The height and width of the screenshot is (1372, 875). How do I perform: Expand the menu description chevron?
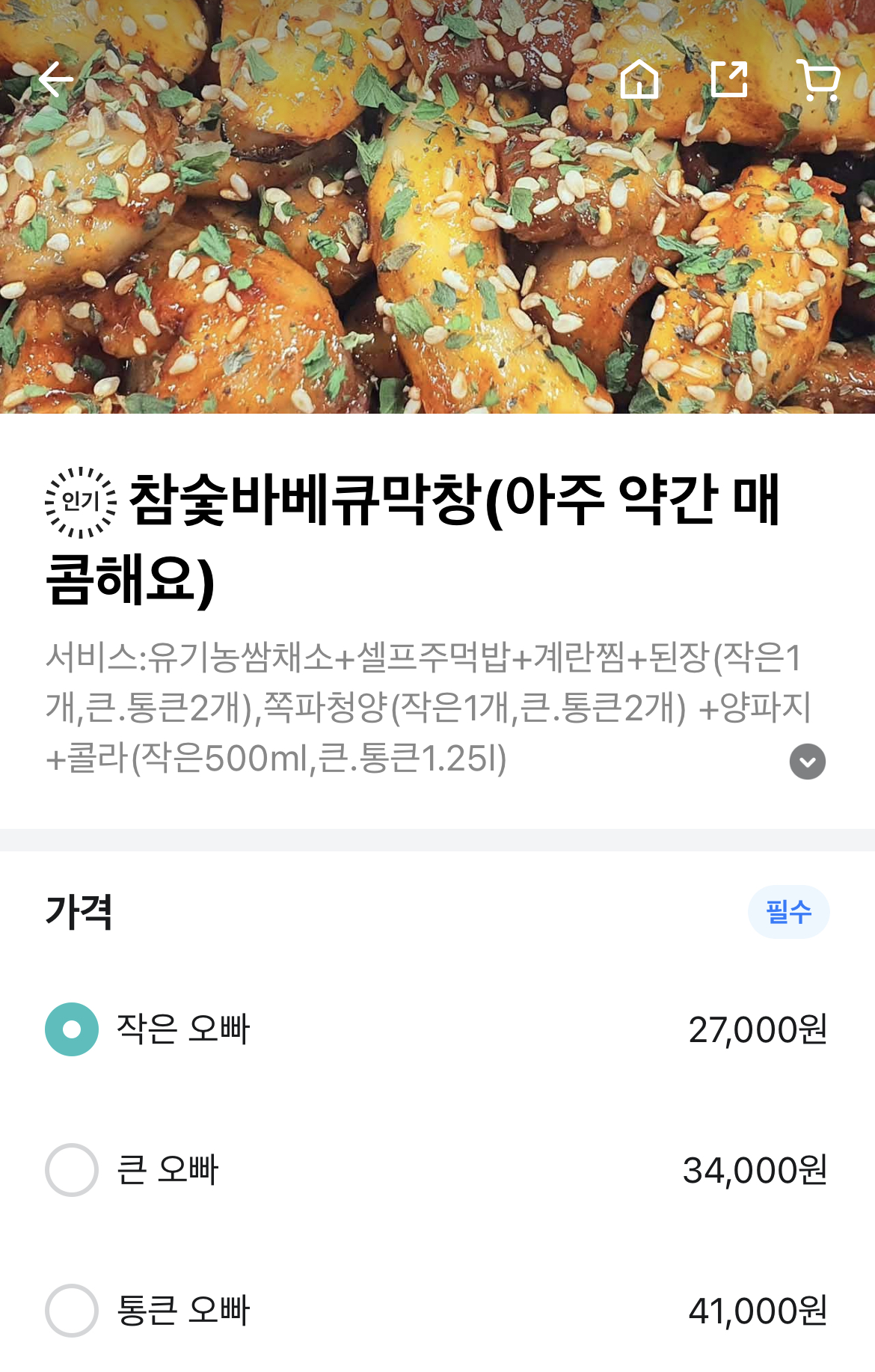[x=808, y=762]
